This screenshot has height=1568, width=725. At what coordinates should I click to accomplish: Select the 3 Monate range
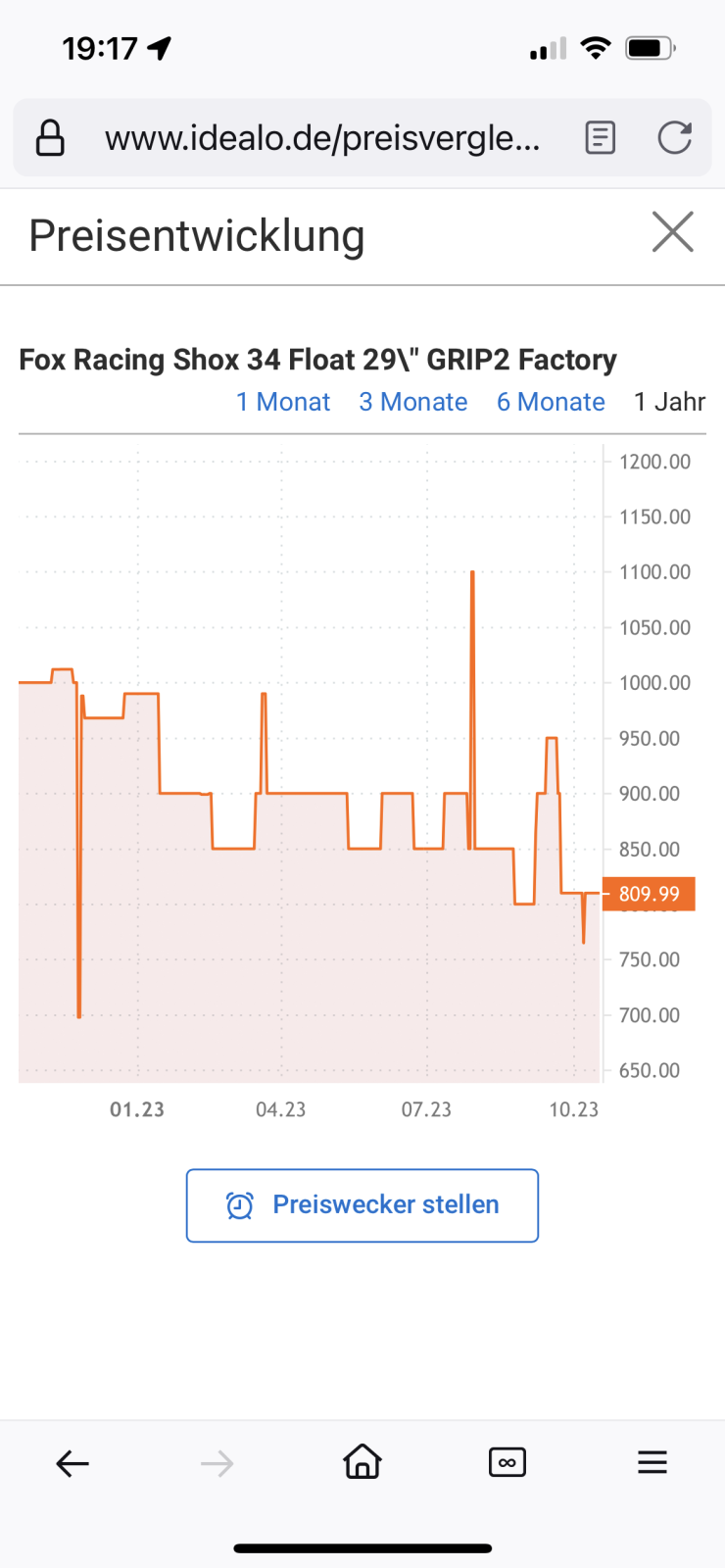413,402
